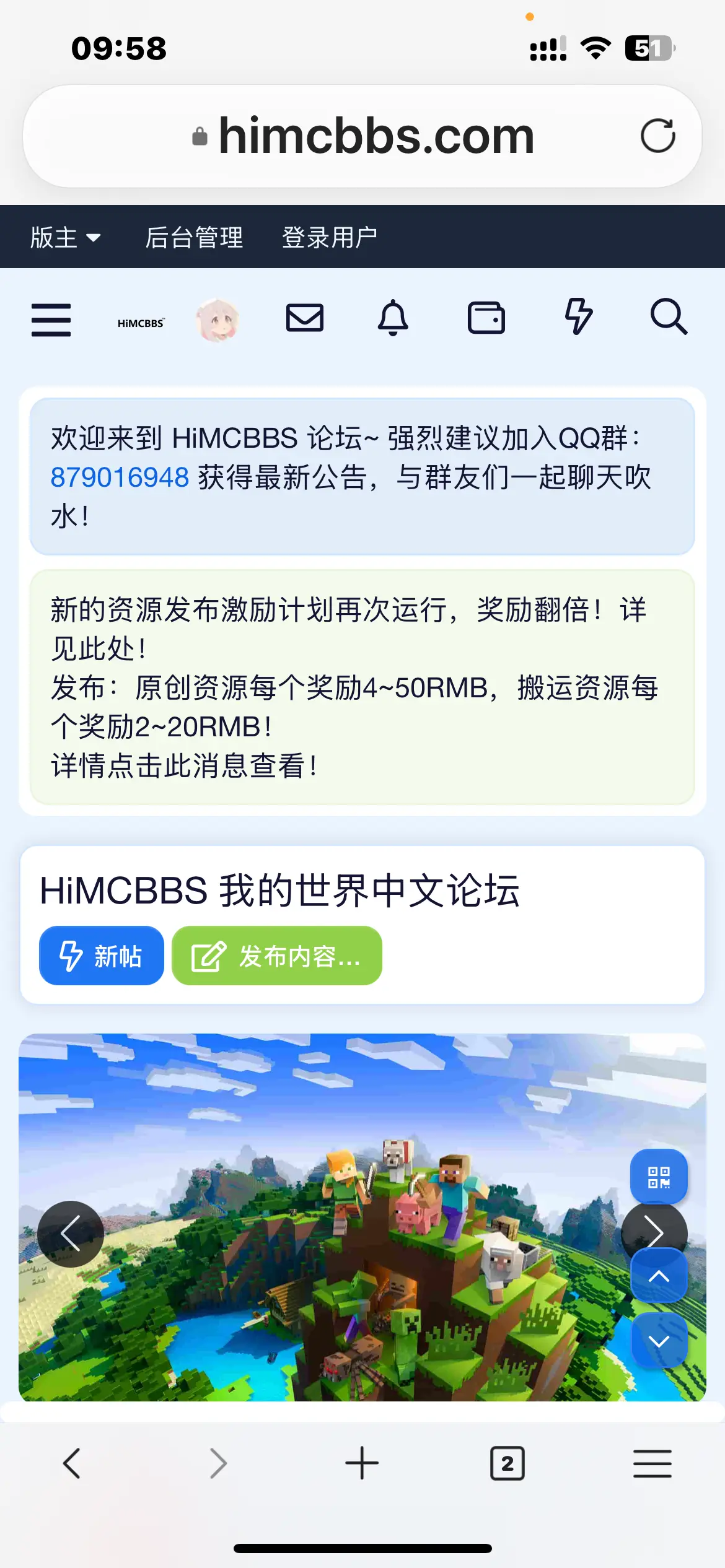
Task: Open the browser tab switcher showing 2
Action: [x=507, y=1464]
